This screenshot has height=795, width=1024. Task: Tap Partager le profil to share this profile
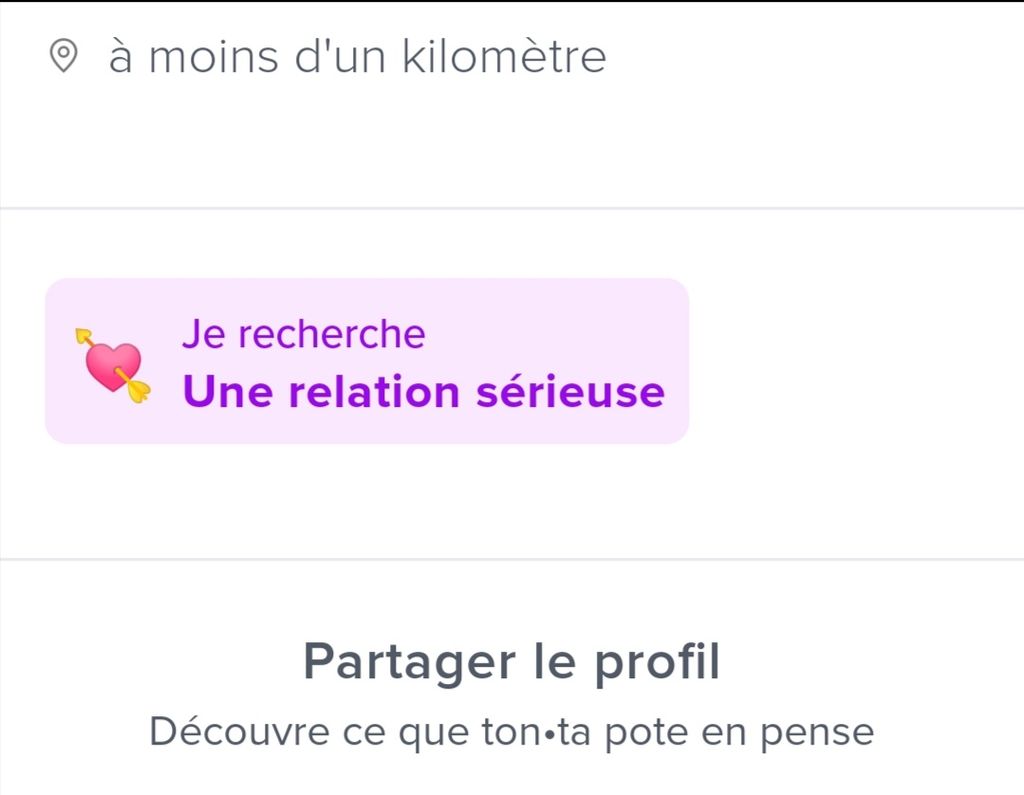[511, 662]
